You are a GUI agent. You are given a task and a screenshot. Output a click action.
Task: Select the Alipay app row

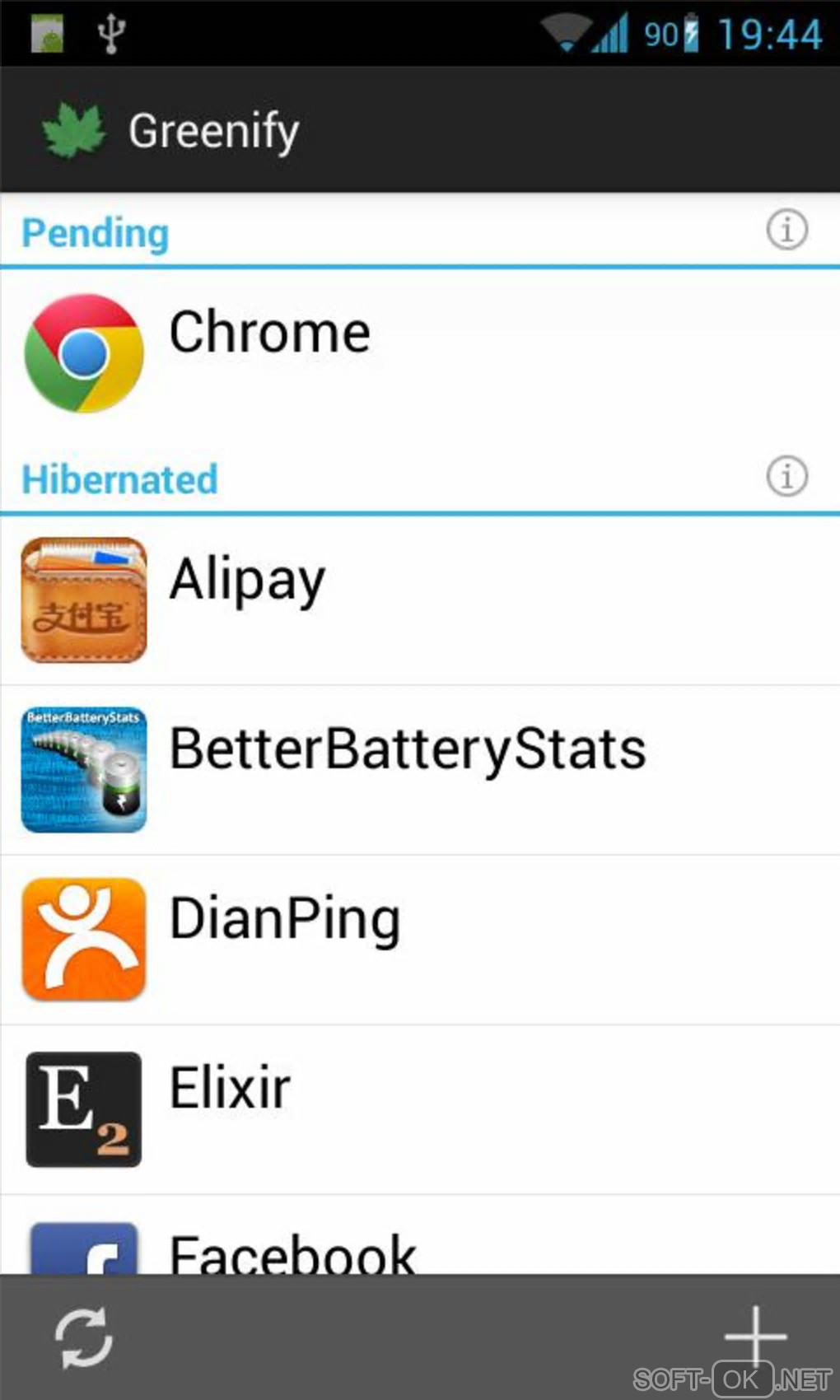click(420, 600)
